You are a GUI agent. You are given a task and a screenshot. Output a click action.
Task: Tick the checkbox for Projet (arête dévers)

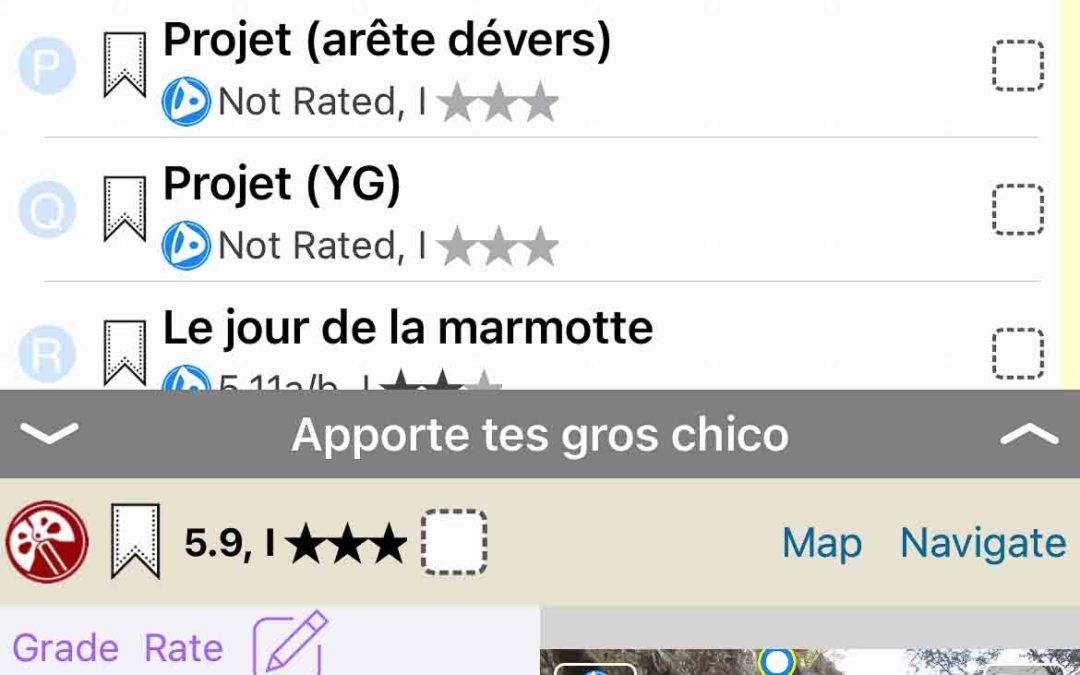[x=1017, y=66]
